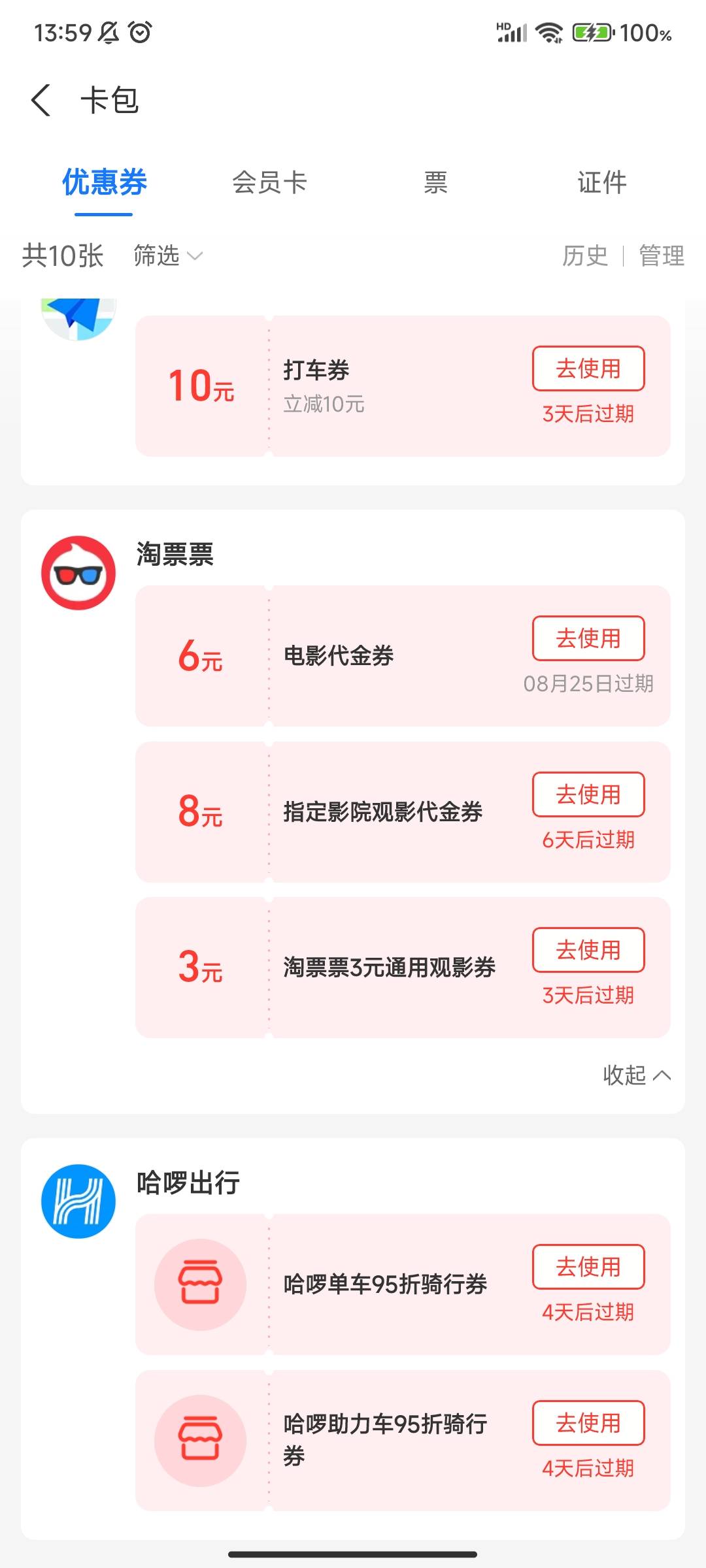Use the 6元 电影代金券
Image resolution: width=706 pixels, height=1568 pixels.
pos(588,638)
